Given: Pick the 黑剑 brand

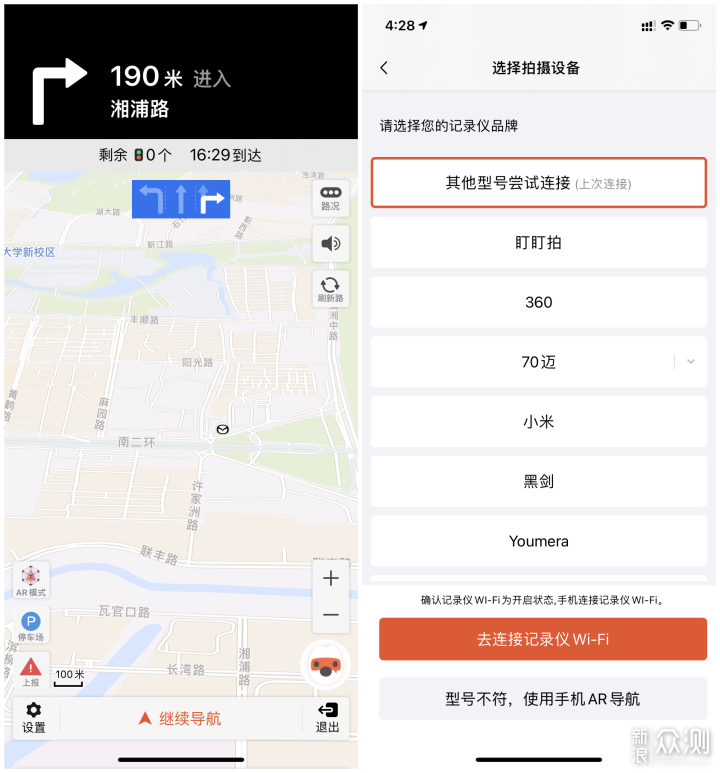Looking at the screenshot, I should pos(538,481).
